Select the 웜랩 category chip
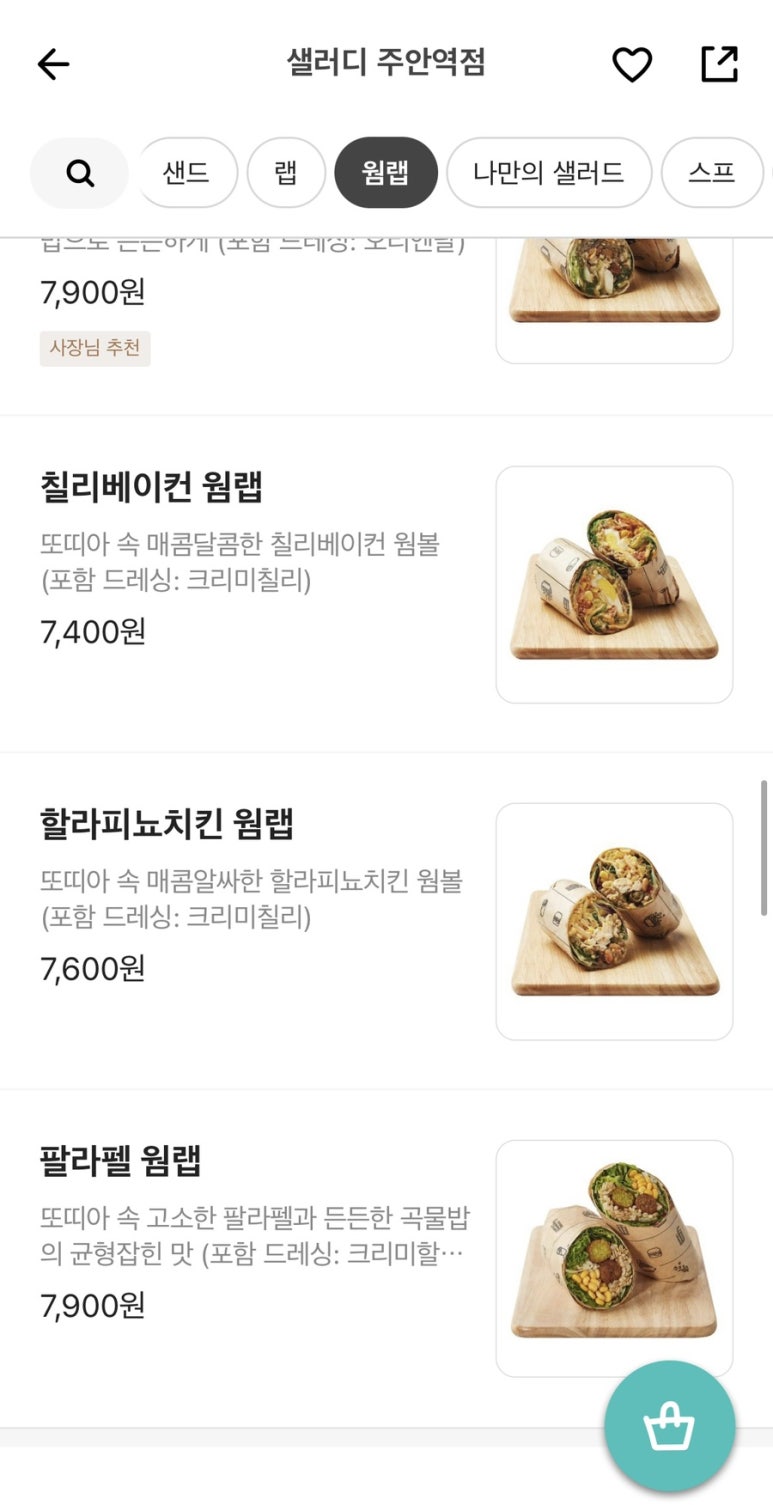The height and width of the screenshot is (1505, 773). click(x=386, y=173)
